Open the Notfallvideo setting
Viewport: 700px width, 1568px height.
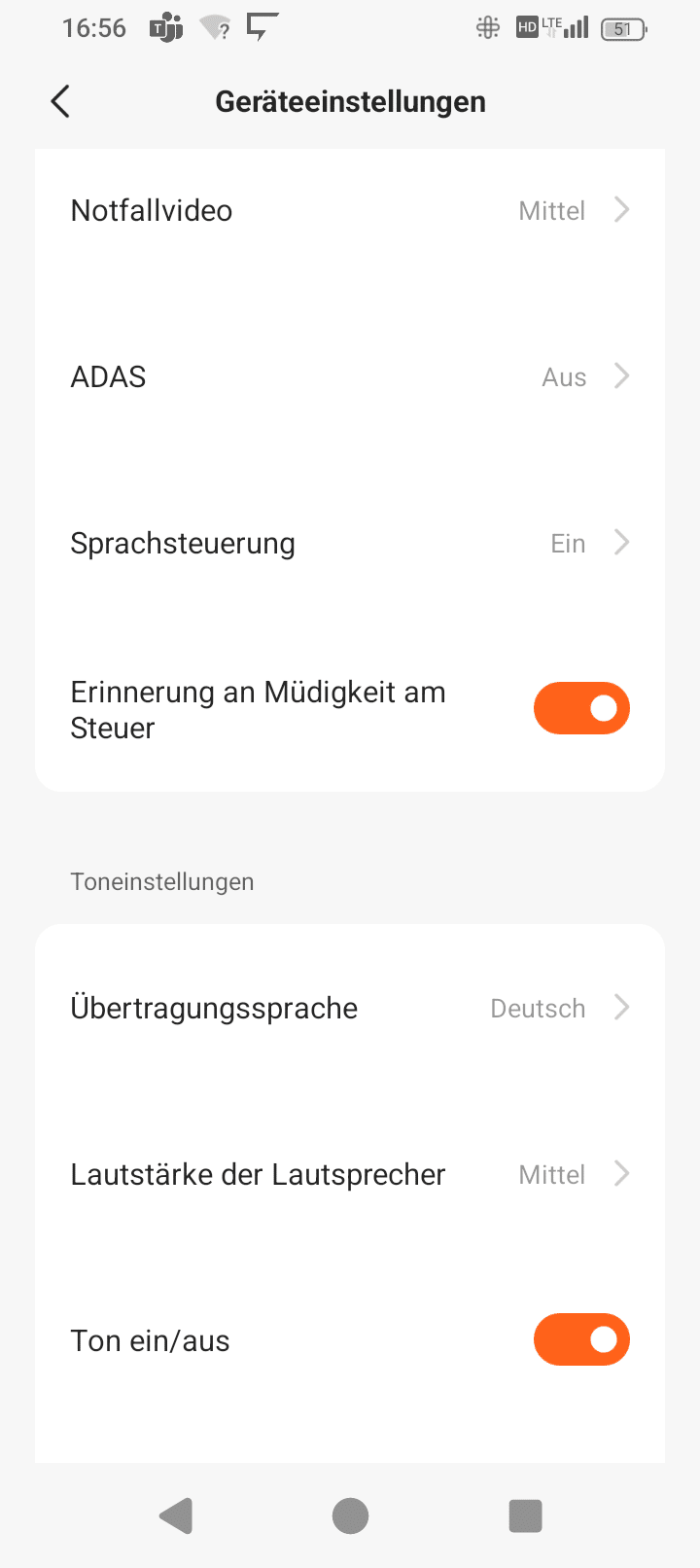pos(350,210)
